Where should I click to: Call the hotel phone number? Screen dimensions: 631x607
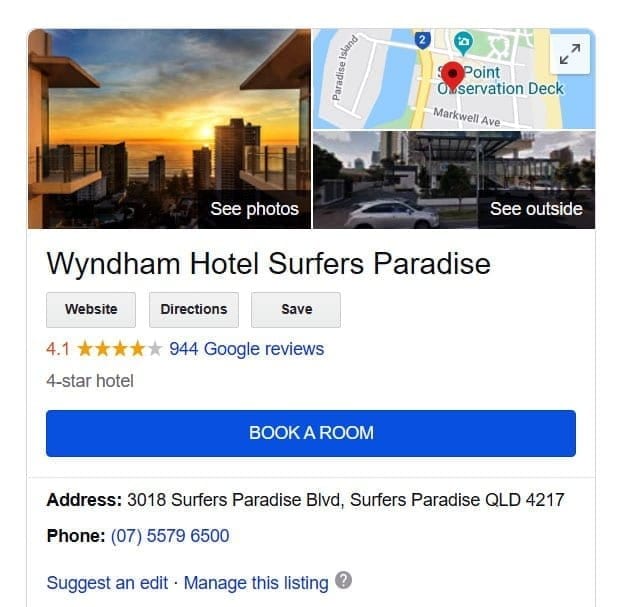(170, 536)
